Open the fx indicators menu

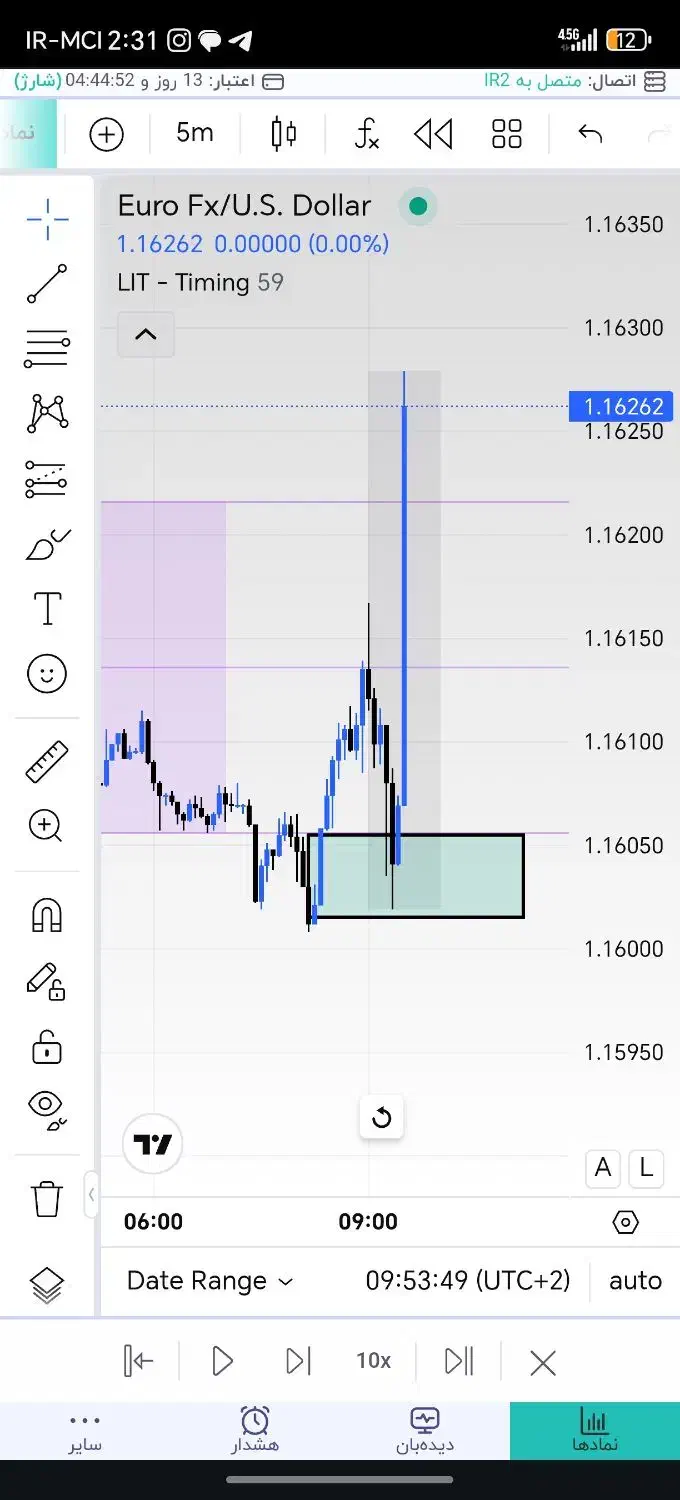tap(367, 134)
